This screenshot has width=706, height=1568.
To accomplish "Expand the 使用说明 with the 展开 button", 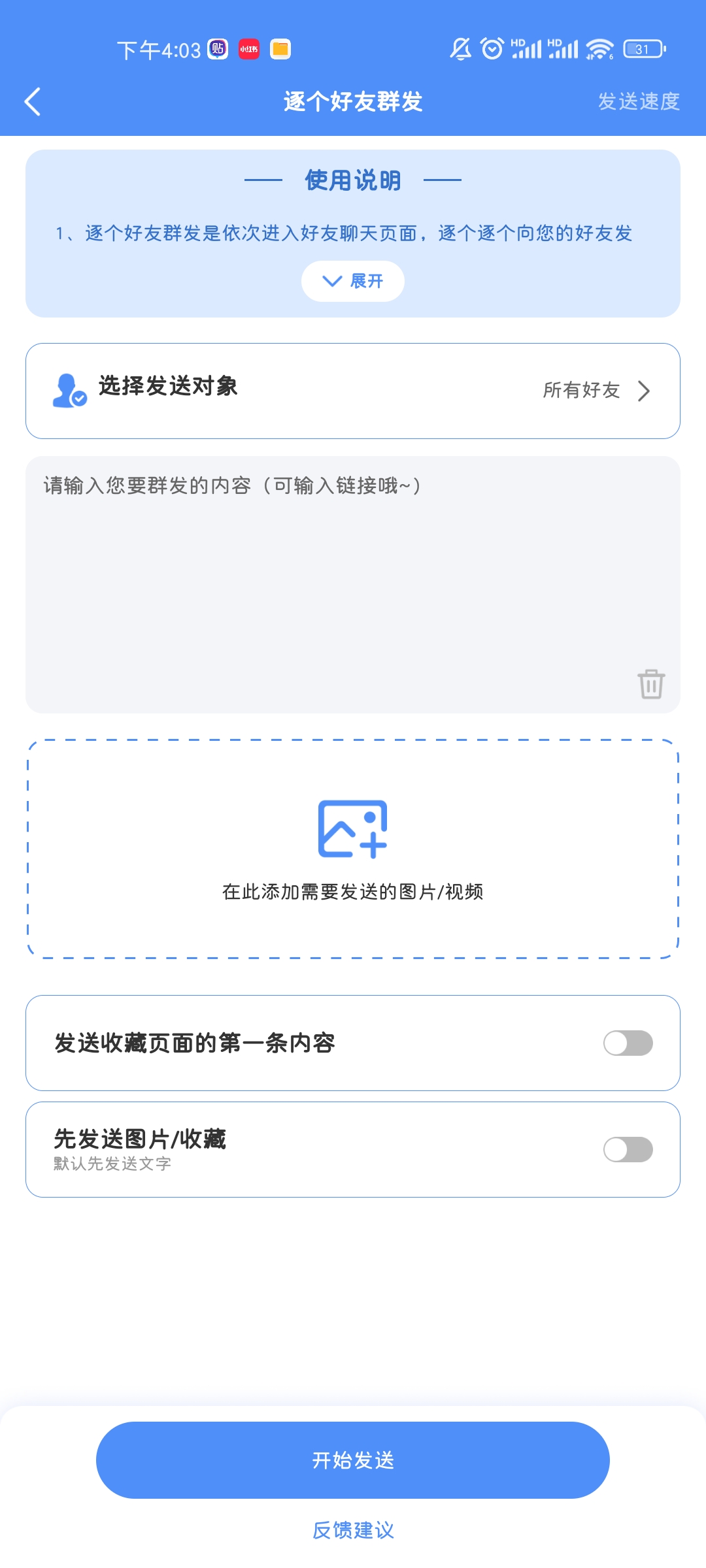I will coord(353,280).
